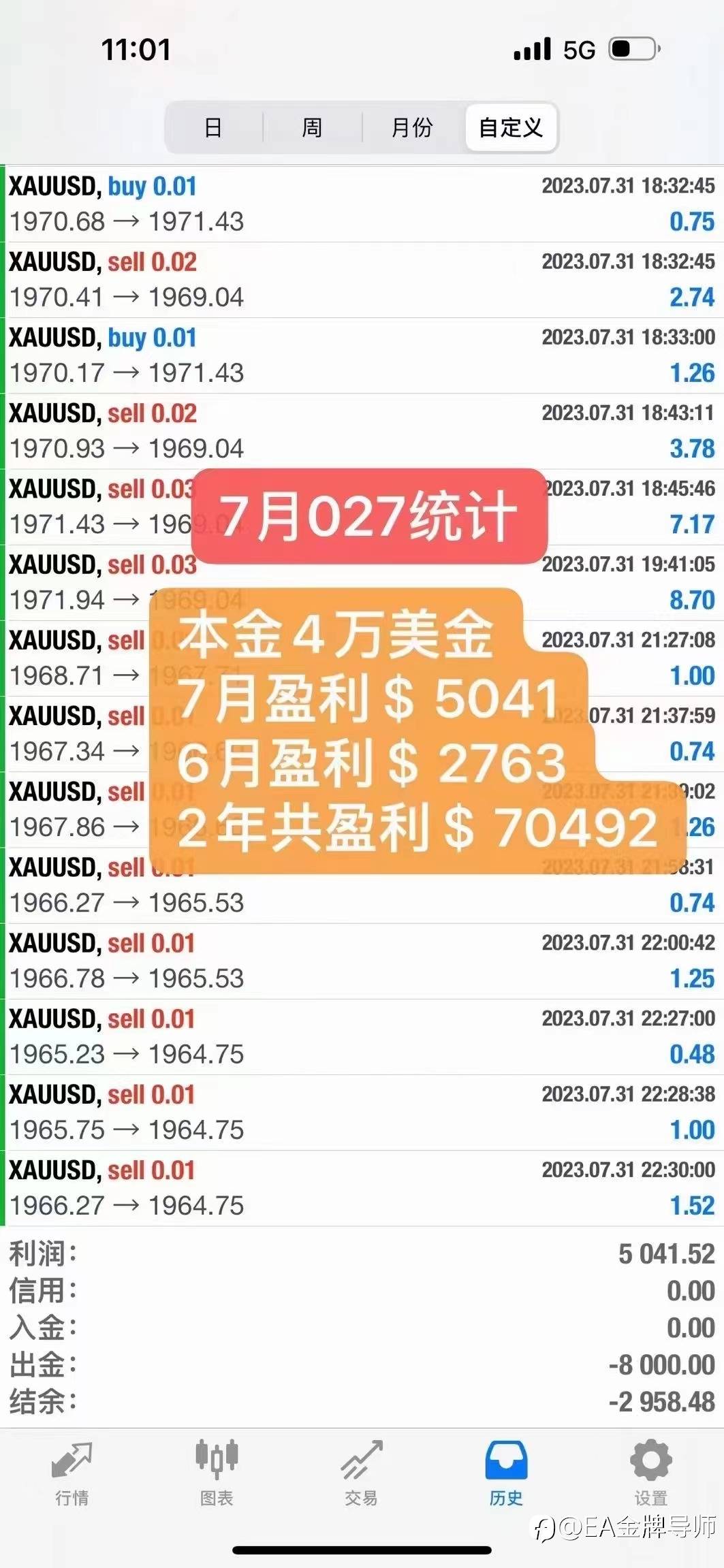The height and width of the screenshot is (1568, 724).
Task: Expand the XAUUSD buy trade closed 18:33:00
Action: [x=362, y=355]
